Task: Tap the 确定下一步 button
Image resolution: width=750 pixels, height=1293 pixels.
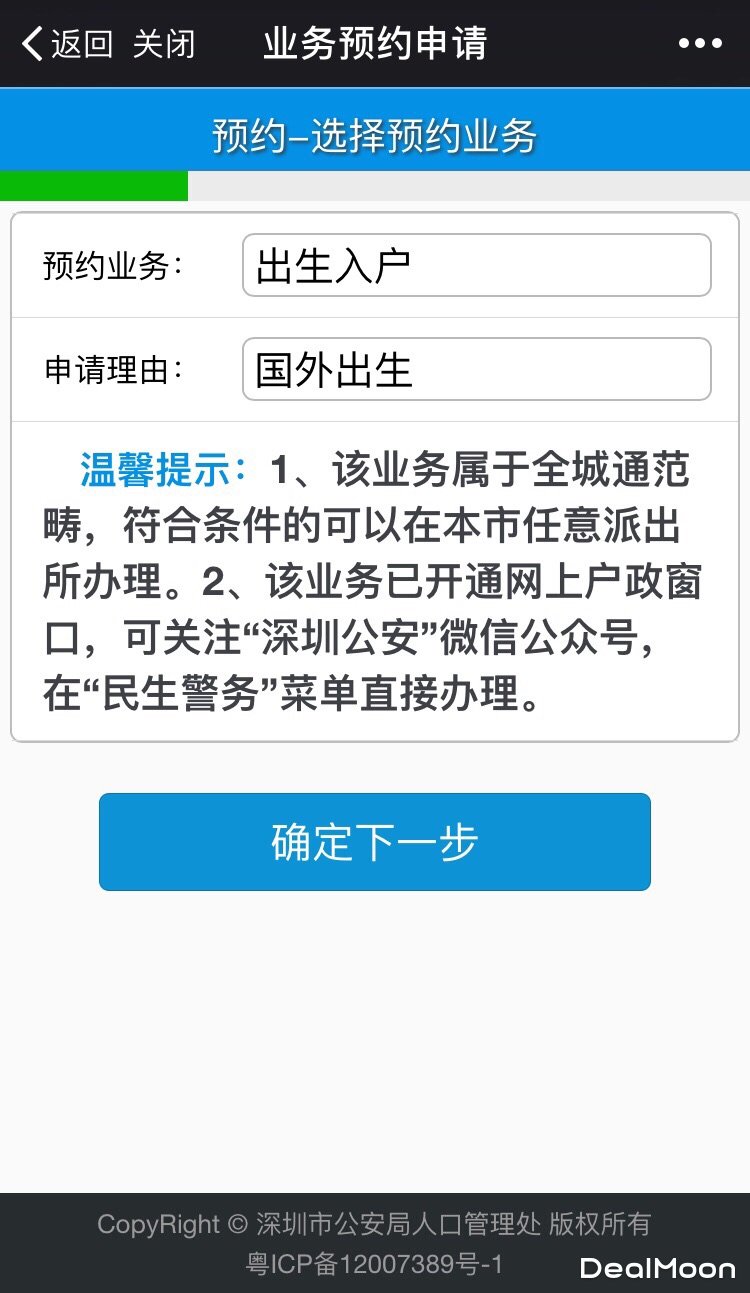Action: pos(375,842)
